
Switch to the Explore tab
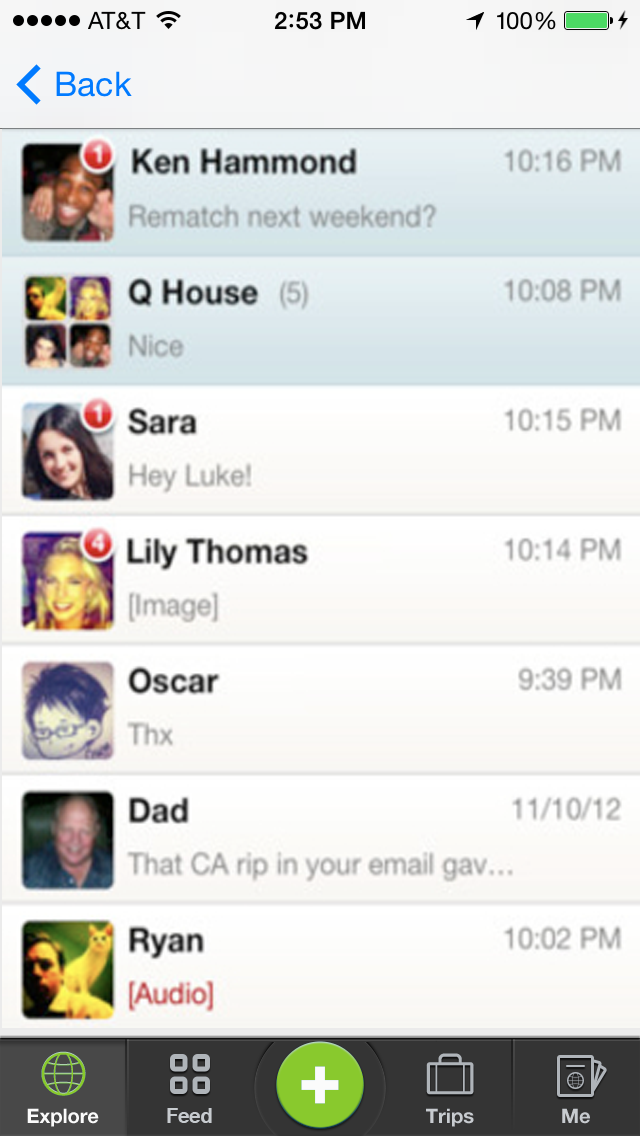[63, 1087]
